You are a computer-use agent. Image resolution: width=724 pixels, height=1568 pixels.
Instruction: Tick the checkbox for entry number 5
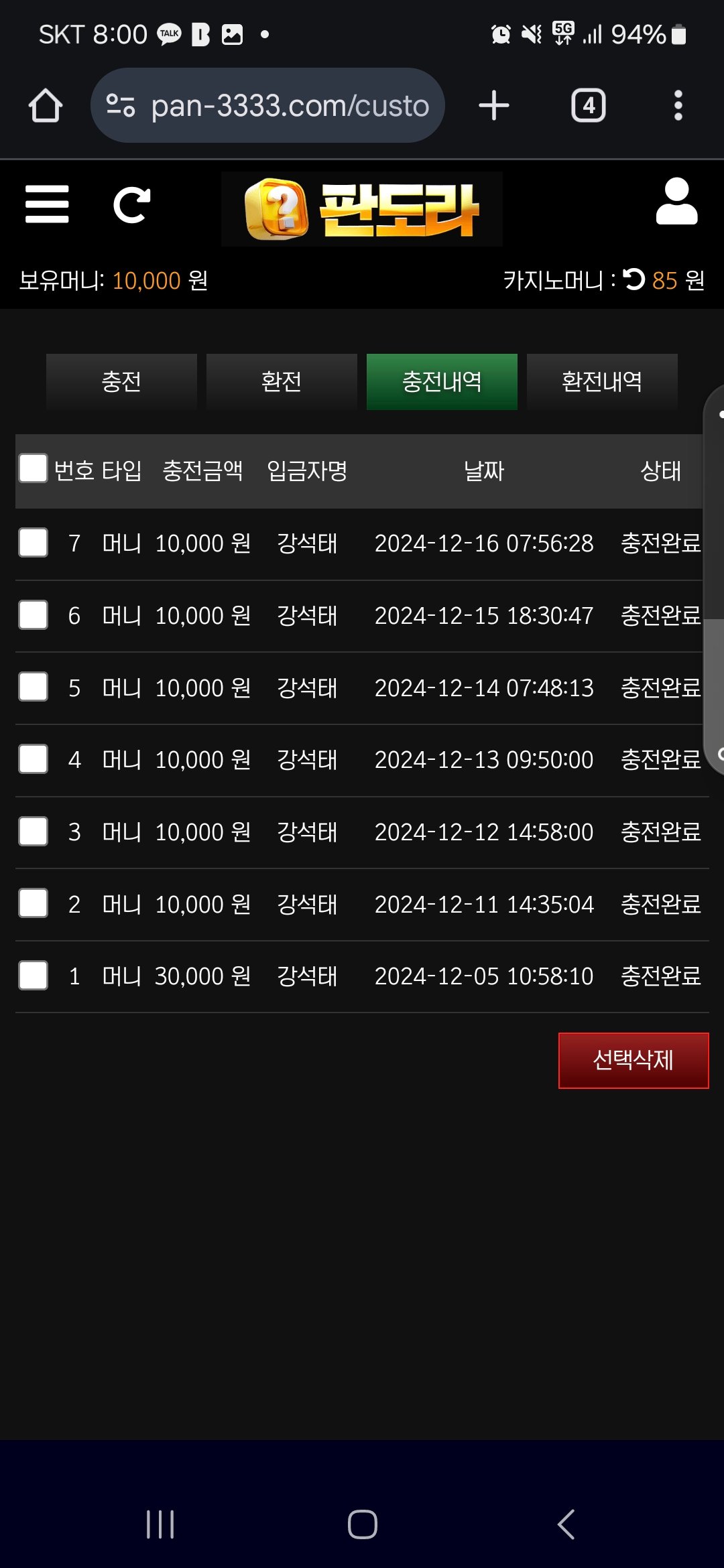33,688
